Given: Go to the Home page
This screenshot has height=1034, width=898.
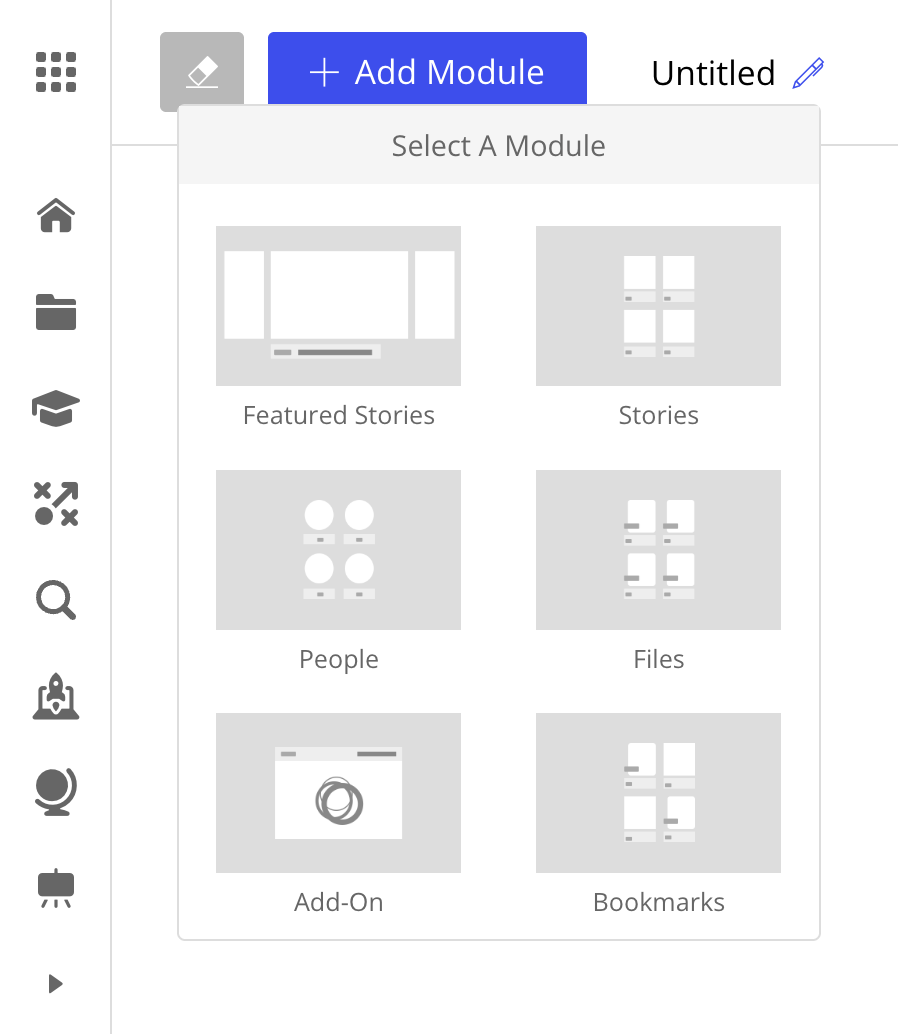Looking at the screenshot, I should 55,216.
